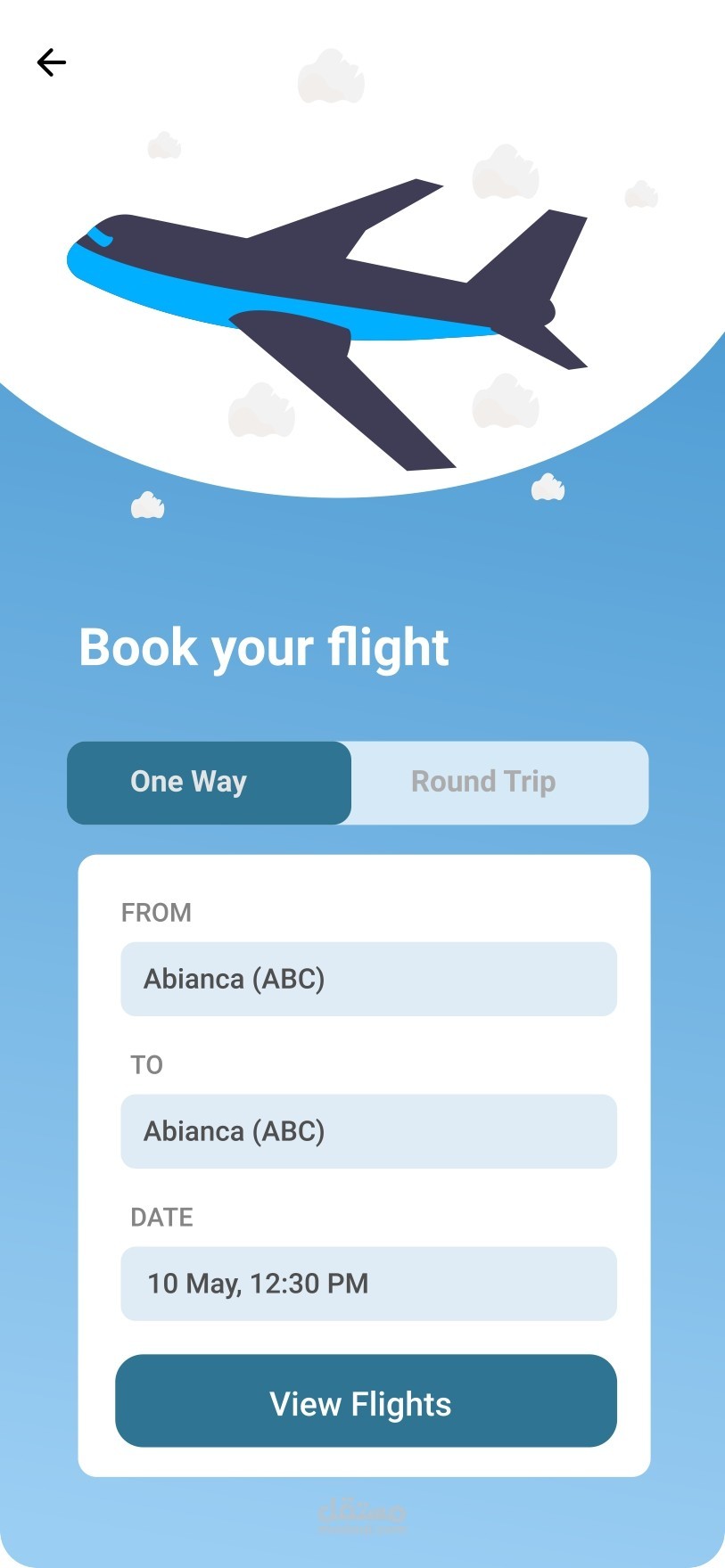Change the DATE field value
This screenshot has height=1568, width=725.
[x=368, y=1284]
